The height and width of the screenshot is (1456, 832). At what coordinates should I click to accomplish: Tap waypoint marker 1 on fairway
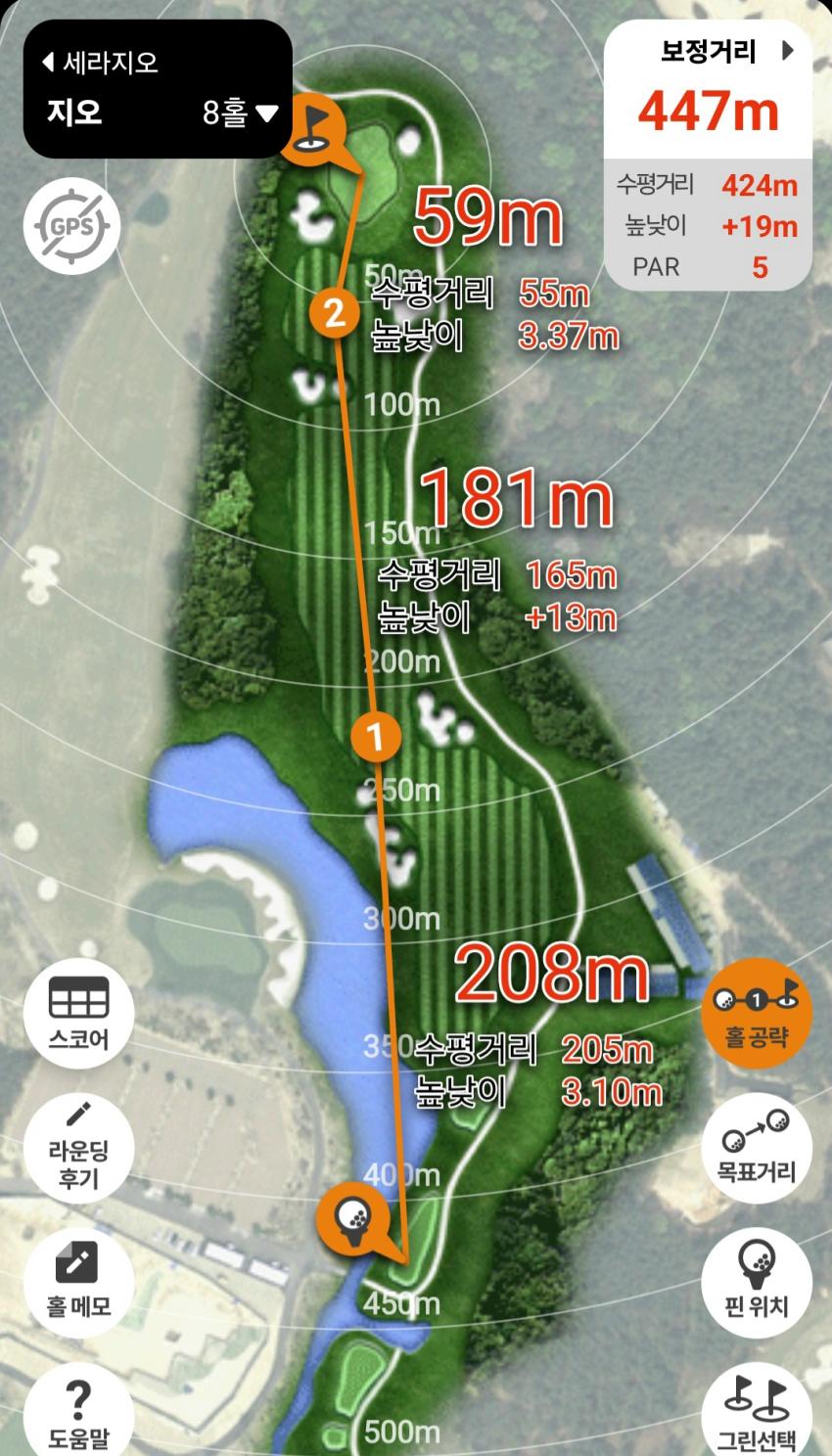[x=376, y=734]
